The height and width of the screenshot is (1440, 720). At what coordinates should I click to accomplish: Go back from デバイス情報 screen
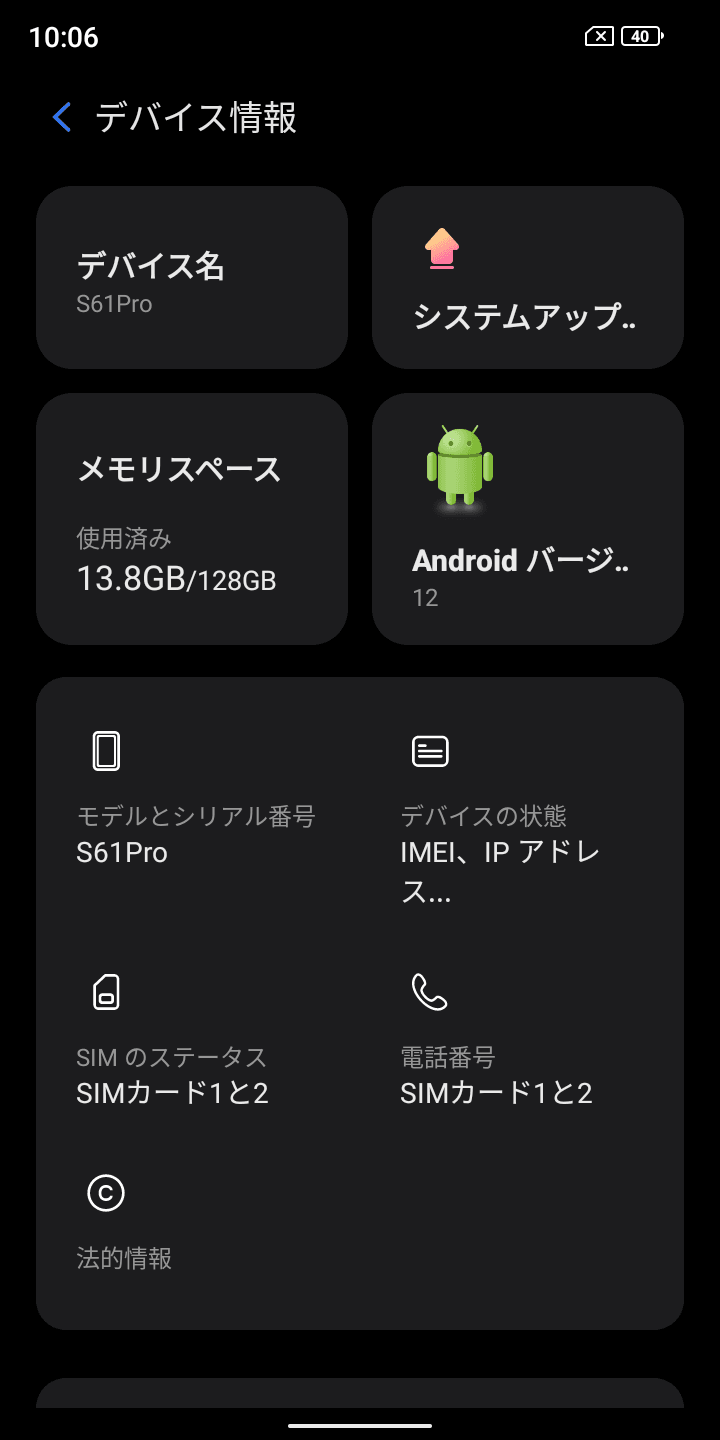tap(62, 118)
